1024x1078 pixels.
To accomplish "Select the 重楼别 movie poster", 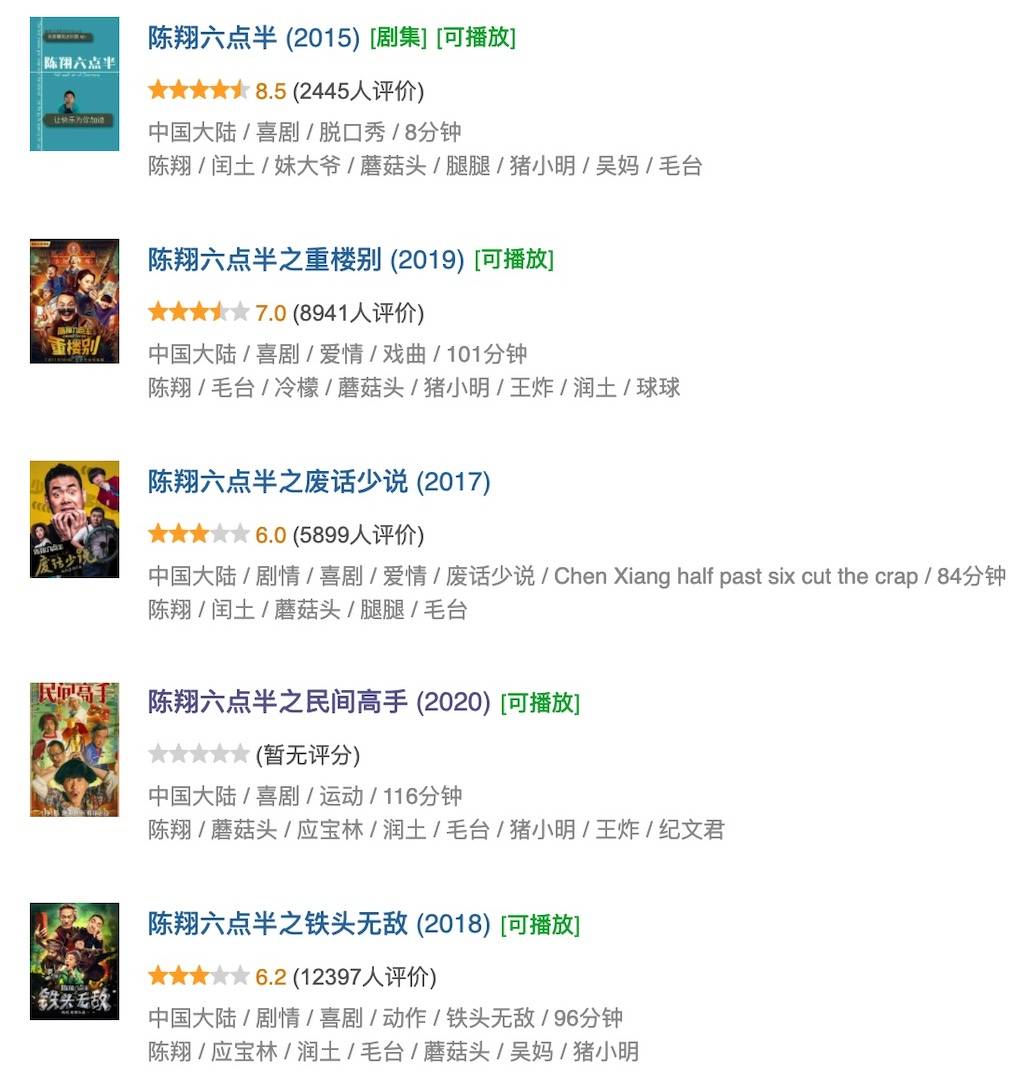I will tap(74, 301).
